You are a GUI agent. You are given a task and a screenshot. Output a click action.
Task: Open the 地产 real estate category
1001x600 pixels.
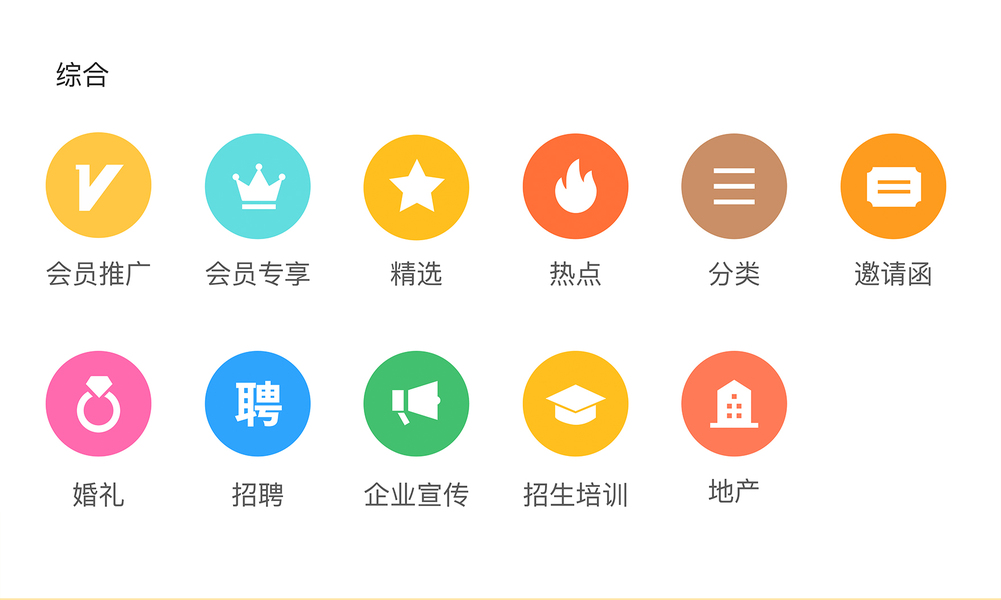pos(734,403)
